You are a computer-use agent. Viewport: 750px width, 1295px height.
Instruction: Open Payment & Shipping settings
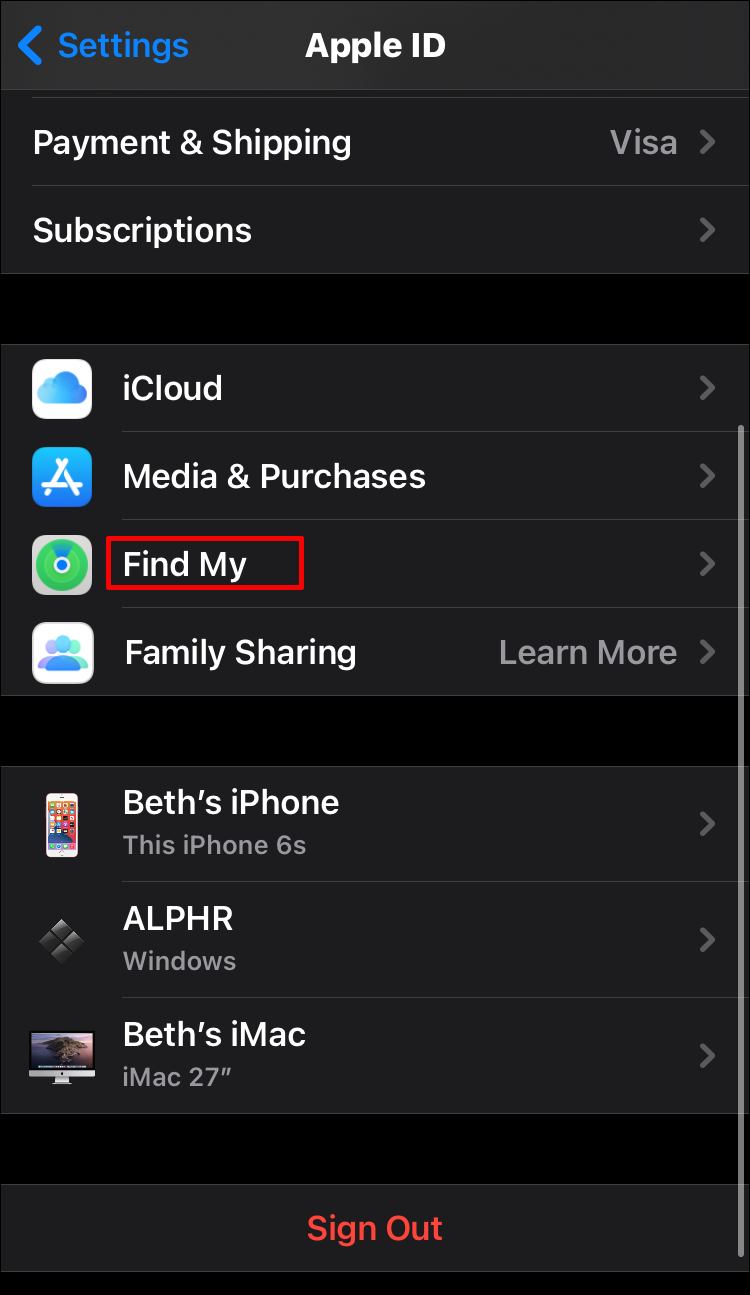click(x=374, y=142)
